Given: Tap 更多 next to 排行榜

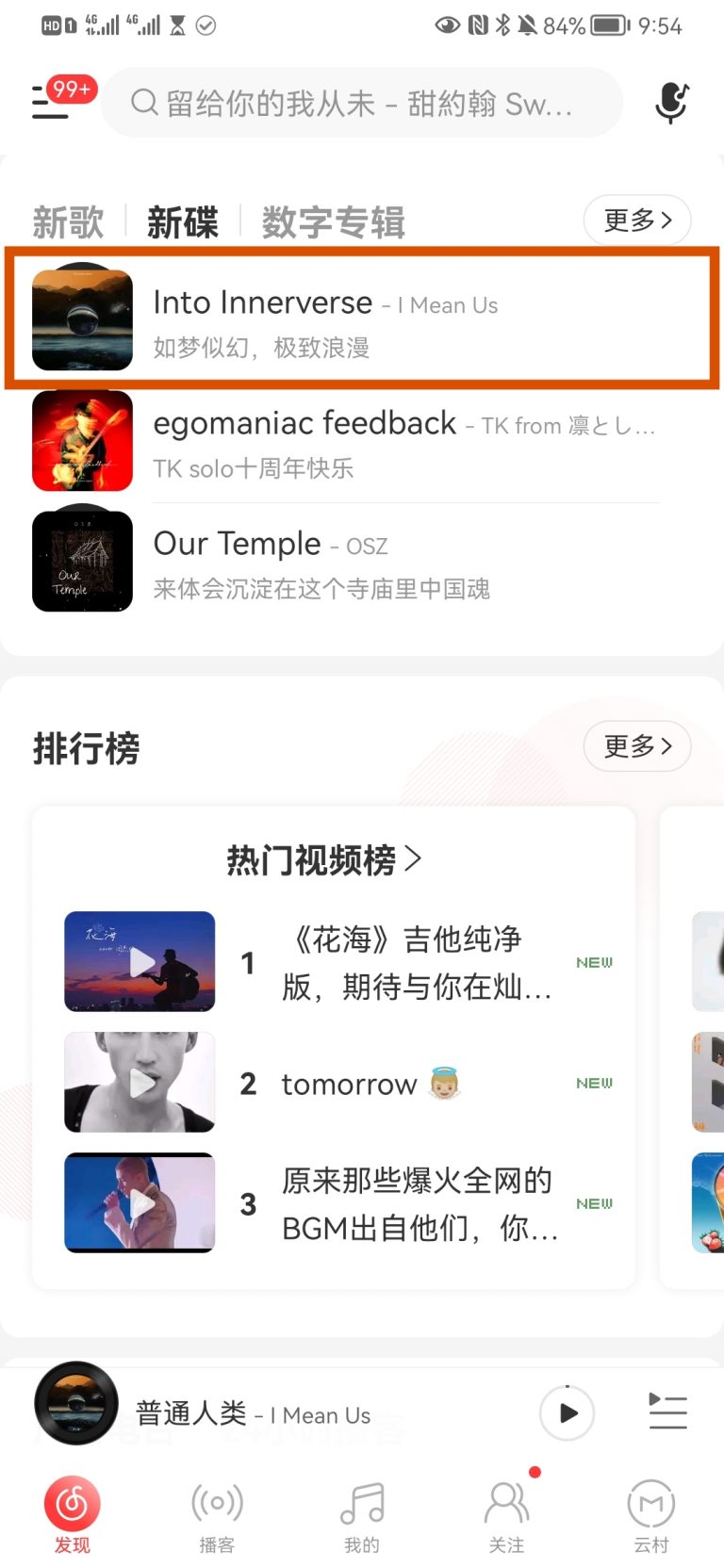Looking at the screenshot, I should (636, 746).
